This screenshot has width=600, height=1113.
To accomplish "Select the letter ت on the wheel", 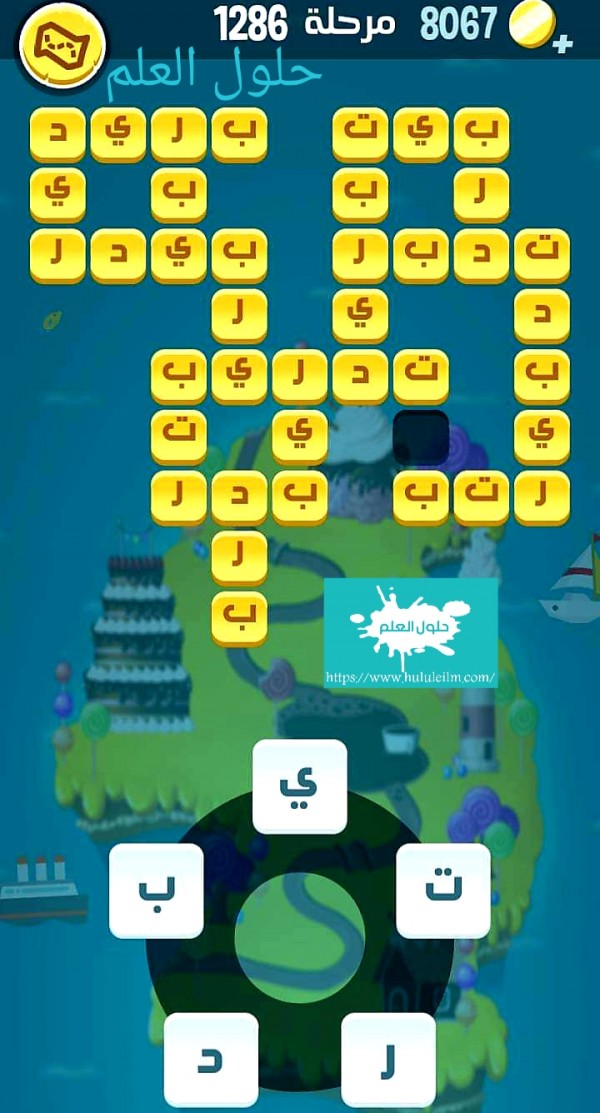I will (x=443, y=890).
